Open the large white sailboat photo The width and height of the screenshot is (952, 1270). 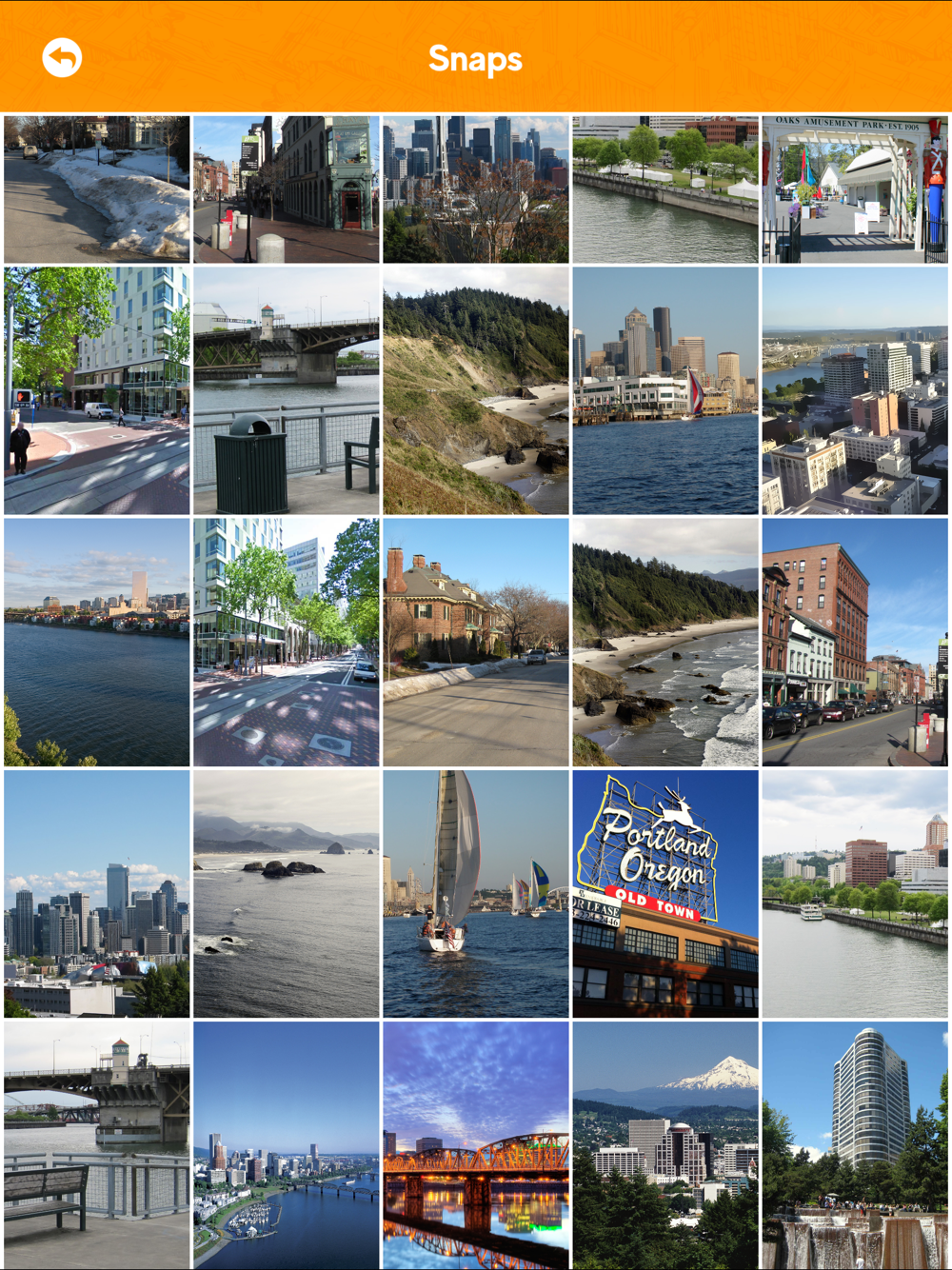476,894
